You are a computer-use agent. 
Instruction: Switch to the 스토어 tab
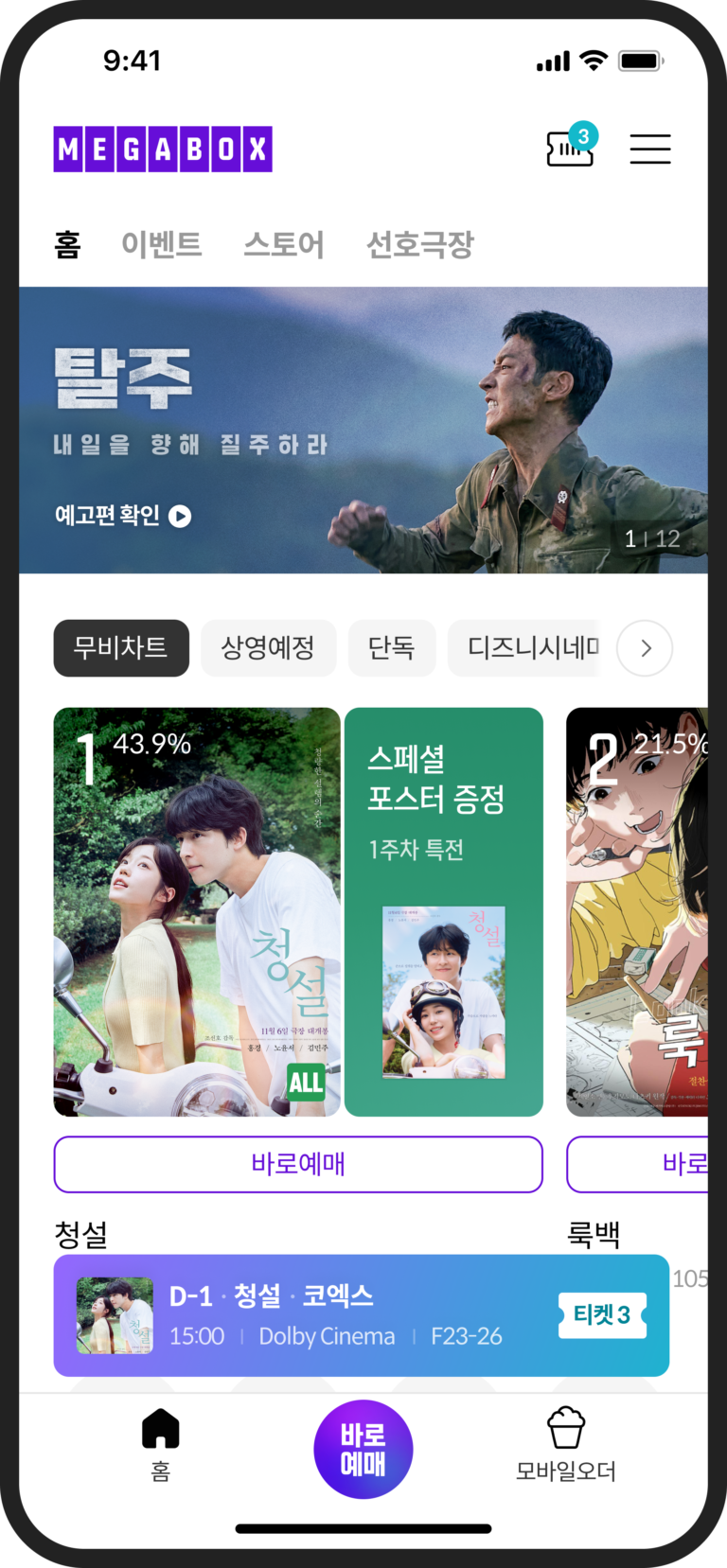(284, 244)
